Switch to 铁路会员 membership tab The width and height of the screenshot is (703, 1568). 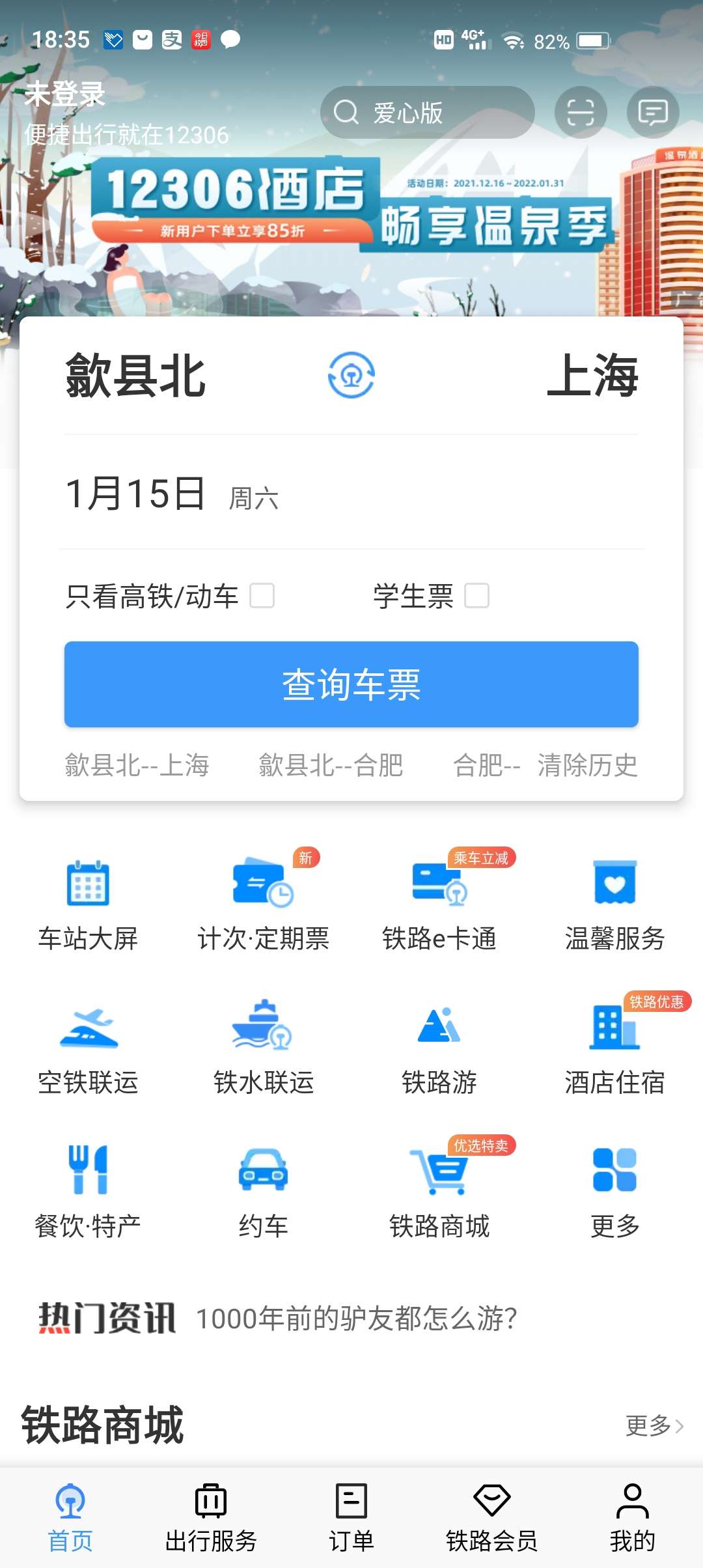(x=492, y=1517)
